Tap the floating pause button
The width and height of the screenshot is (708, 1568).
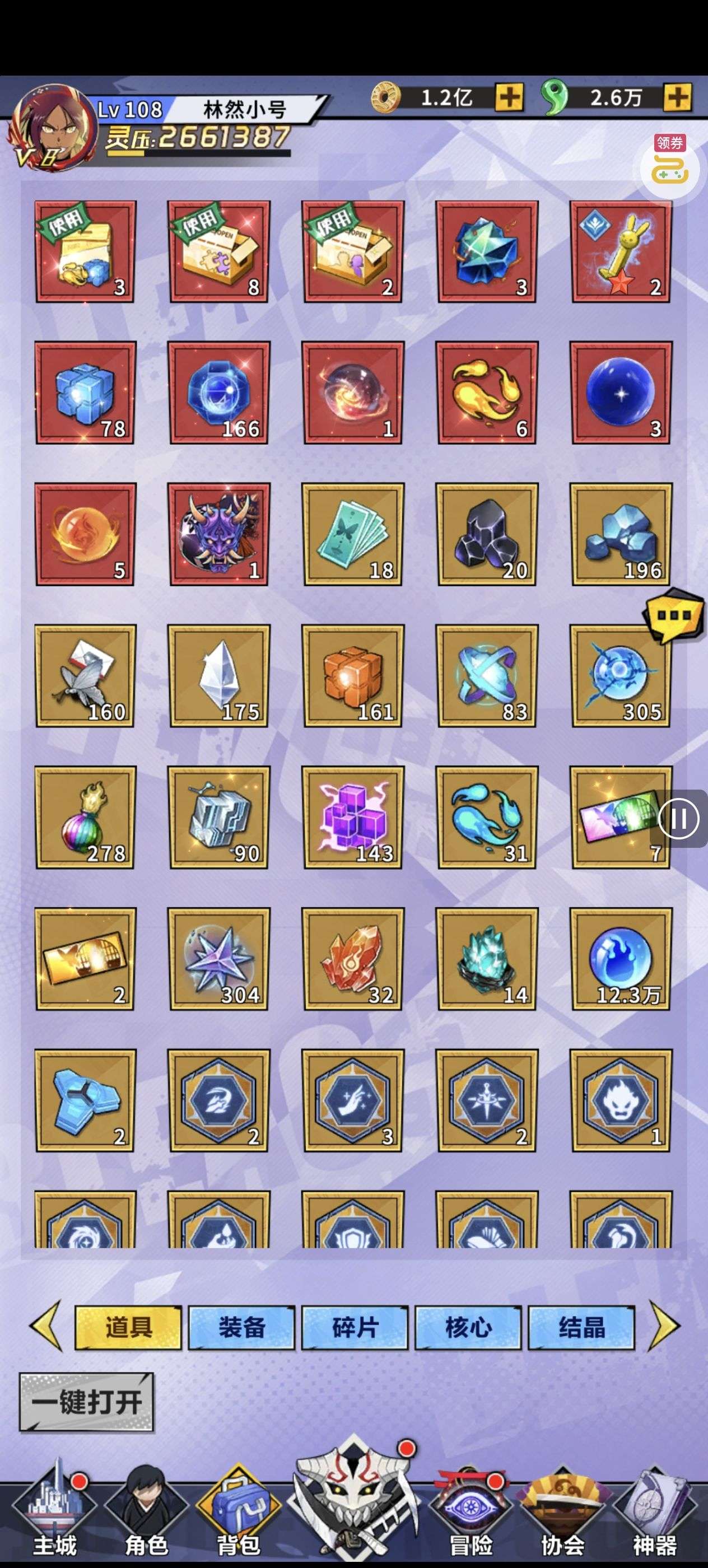click(x=679, y=818)
